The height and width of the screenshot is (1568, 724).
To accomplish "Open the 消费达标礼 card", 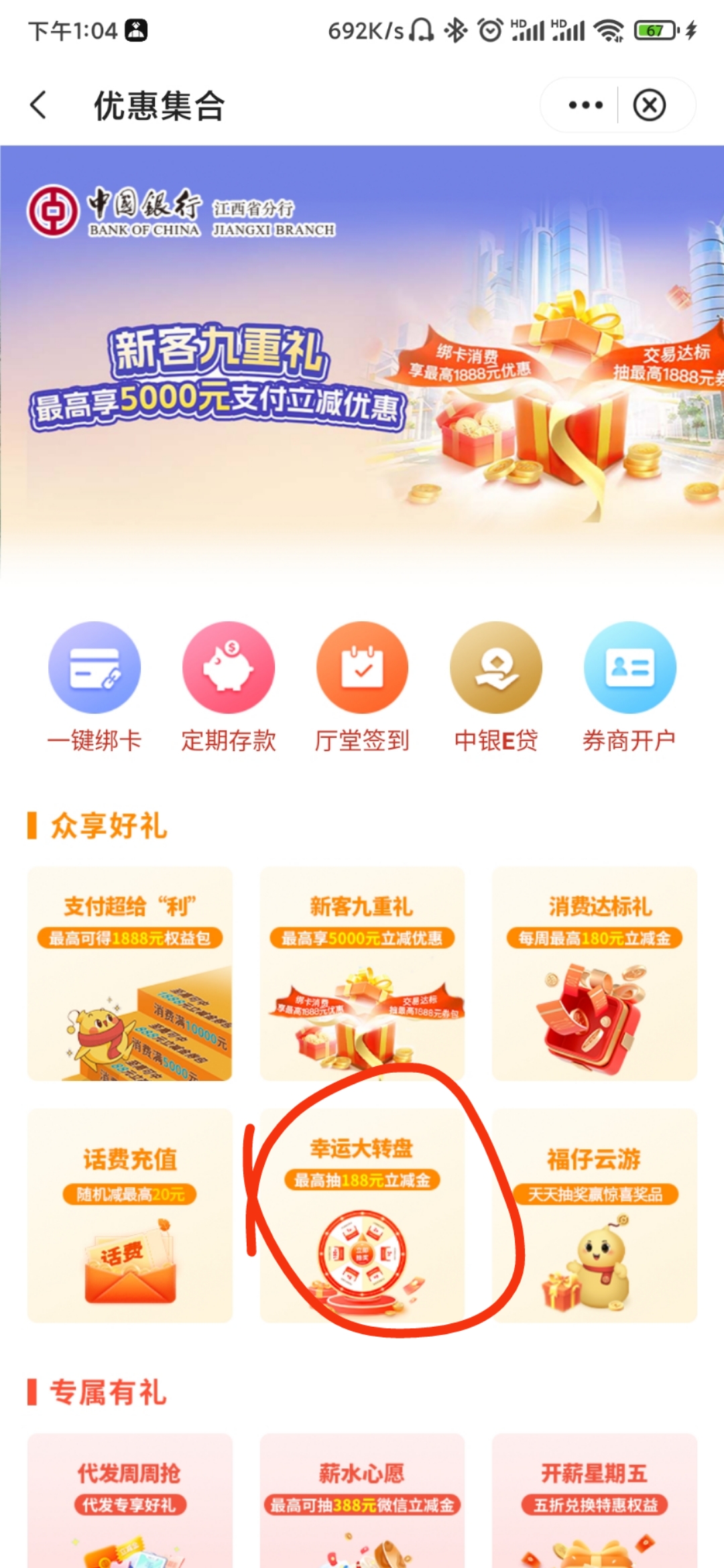I will click(x=595, y=973).
